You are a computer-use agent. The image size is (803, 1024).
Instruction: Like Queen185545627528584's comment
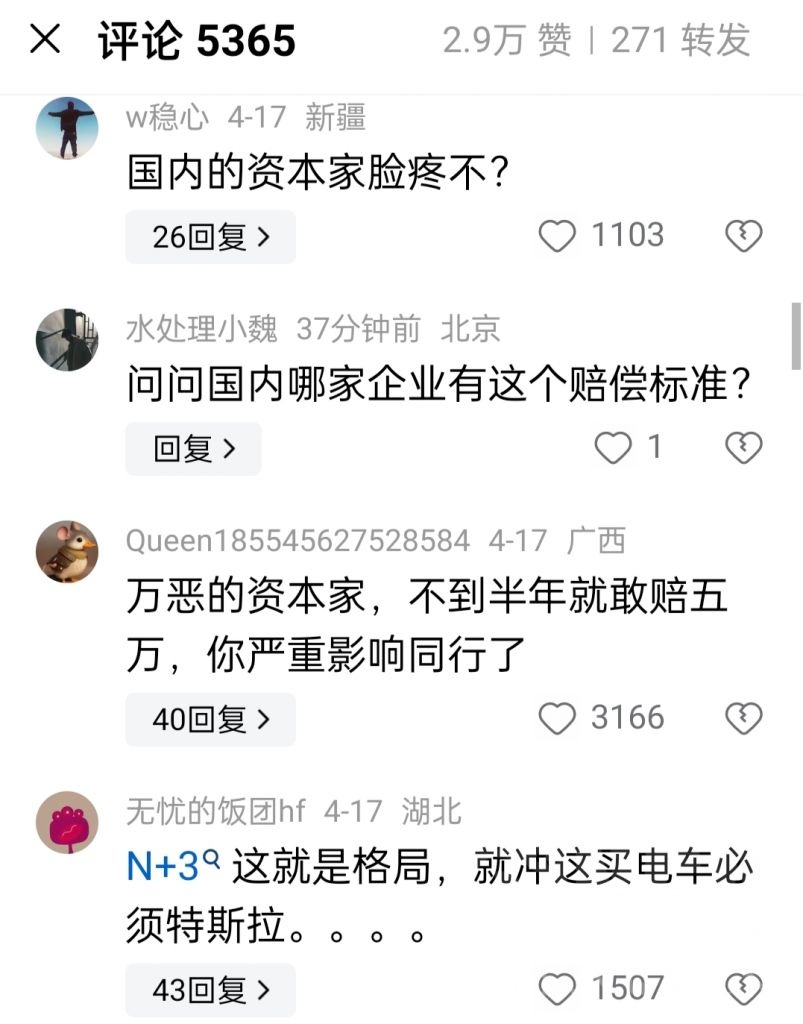tap(557, 719)
